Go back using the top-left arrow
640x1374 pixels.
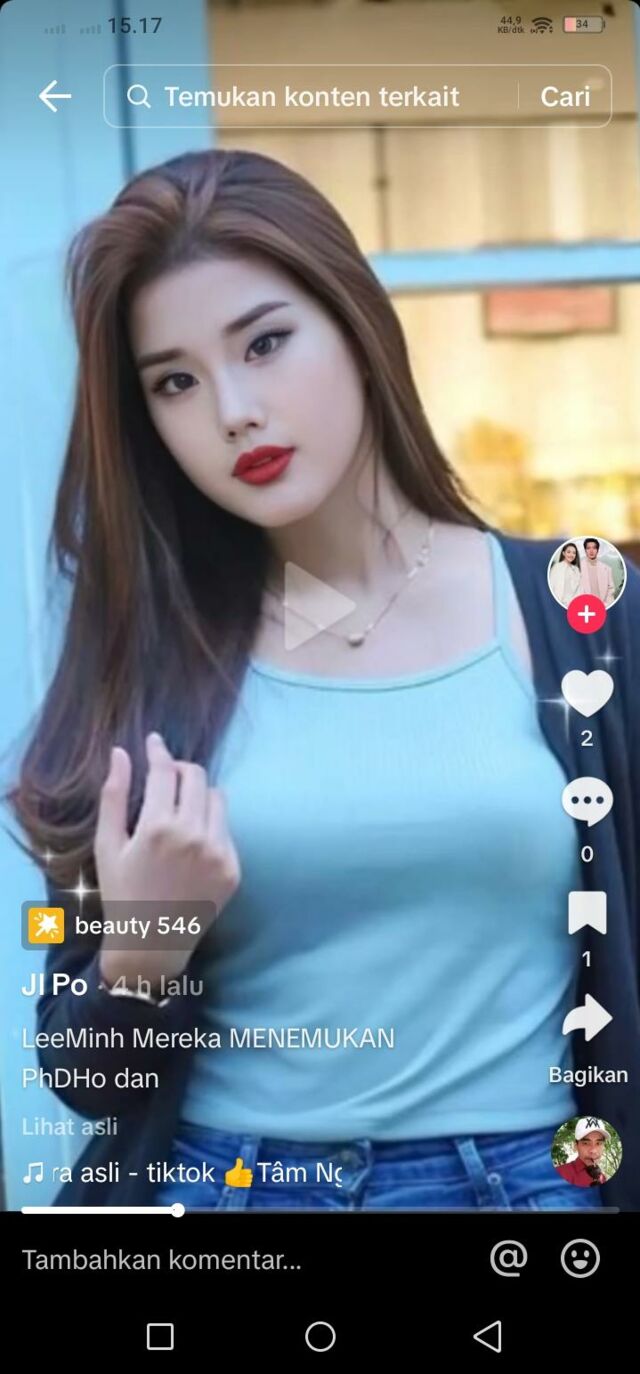coord(55,96)
